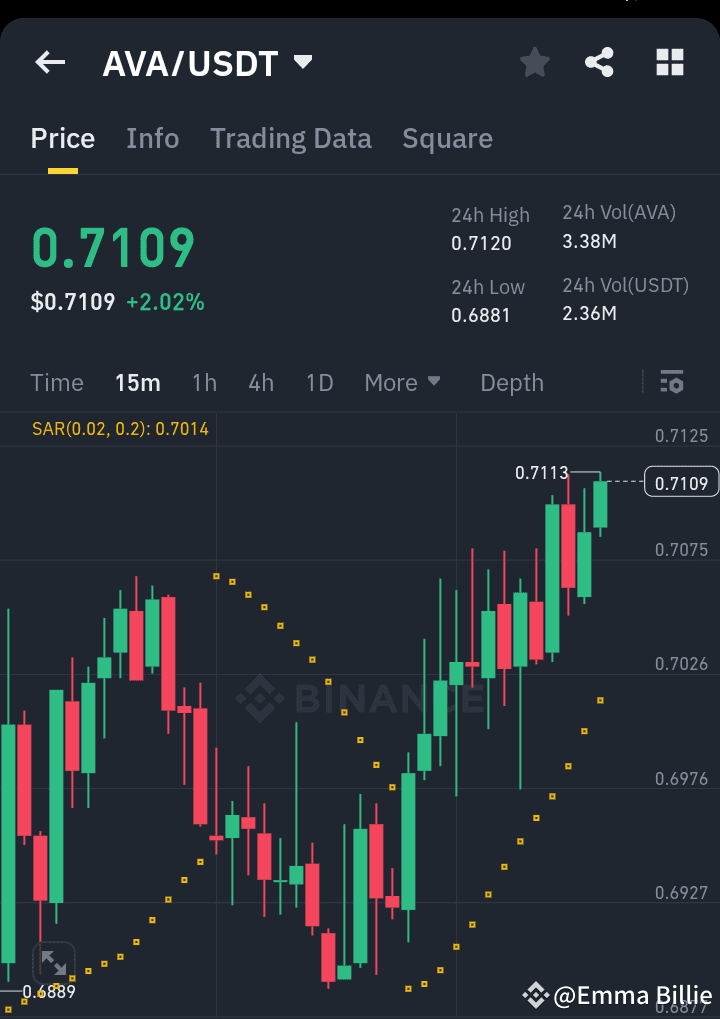Enable the 4h timeframe
The height and width of the screenshot is (1019, 720).
pyautogui.click(x=260, y=382)
